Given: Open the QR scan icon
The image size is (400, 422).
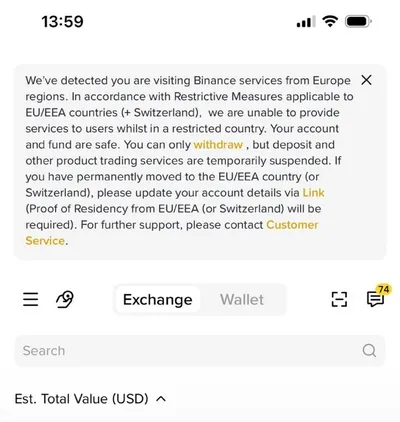Looking at the screenshot, I should 339,299.
